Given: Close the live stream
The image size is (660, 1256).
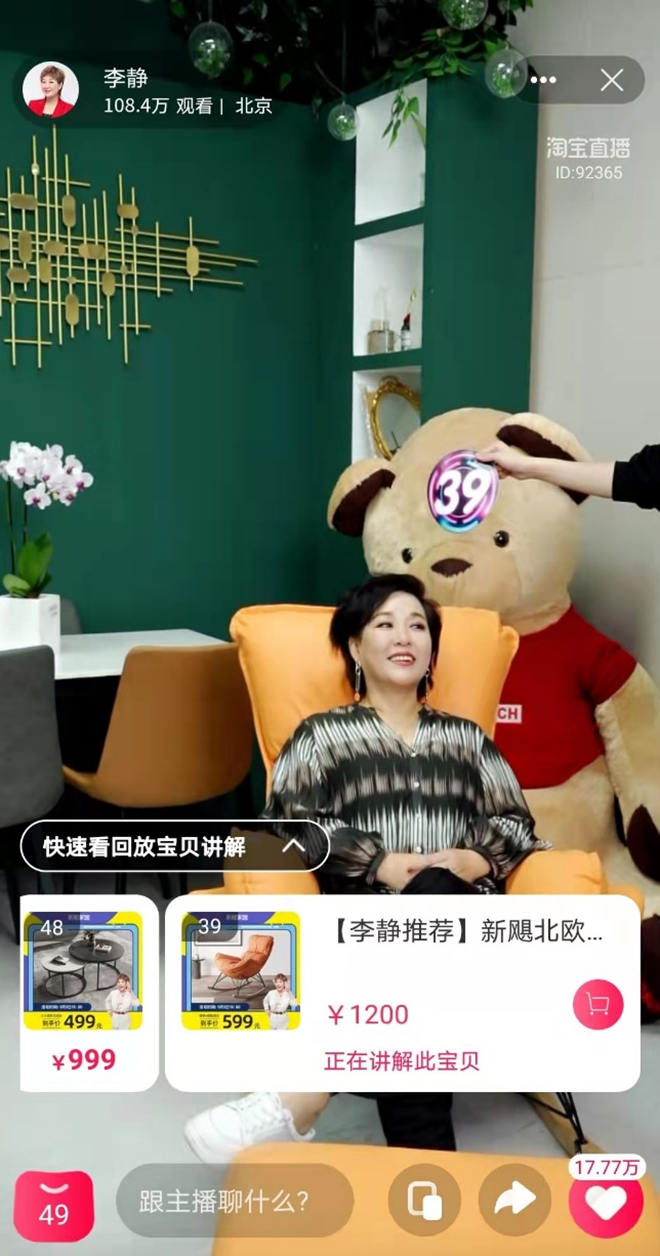Looking at the screenshot, I should (612, 80).
